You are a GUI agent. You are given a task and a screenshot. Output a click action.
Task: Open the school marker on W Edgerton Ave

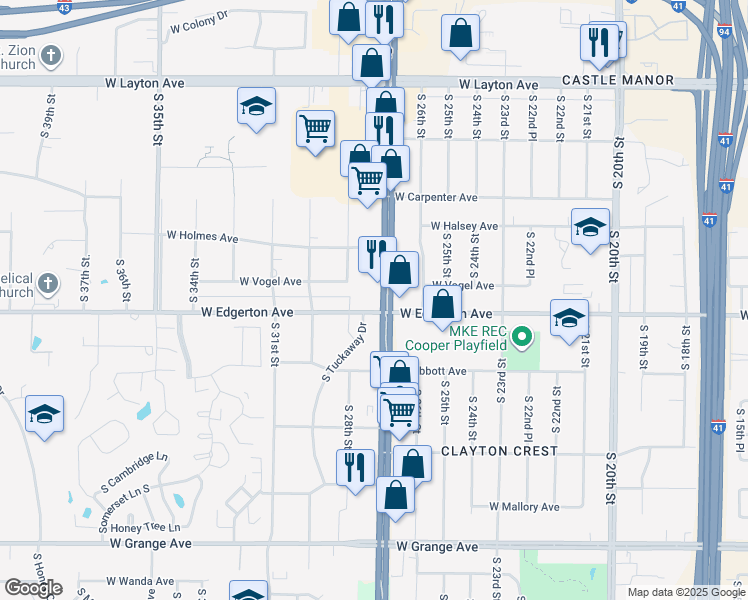click(x=569, y=318)
